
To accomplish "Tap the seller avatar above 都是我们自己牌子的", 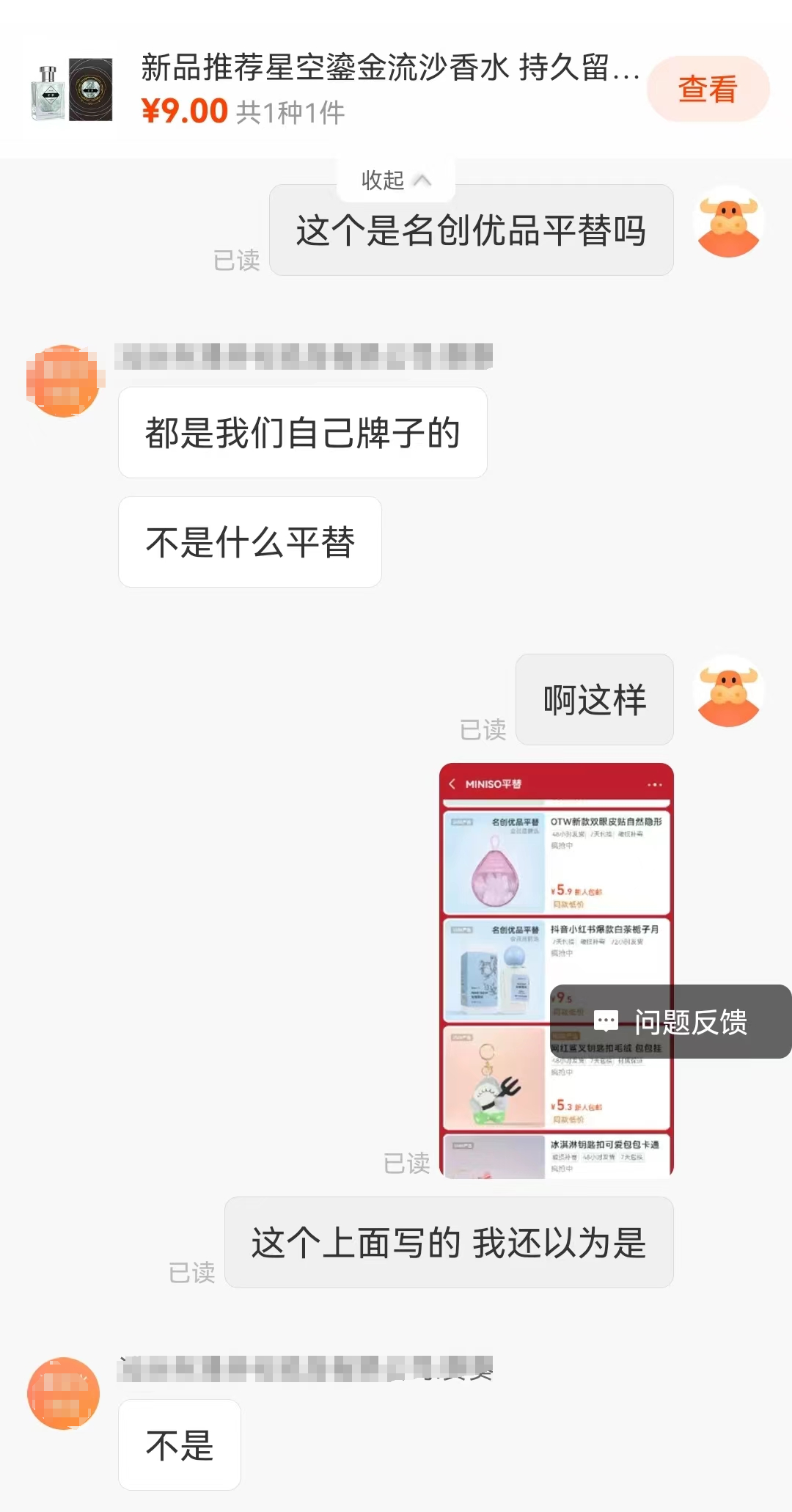I will (x=62, y=381).
